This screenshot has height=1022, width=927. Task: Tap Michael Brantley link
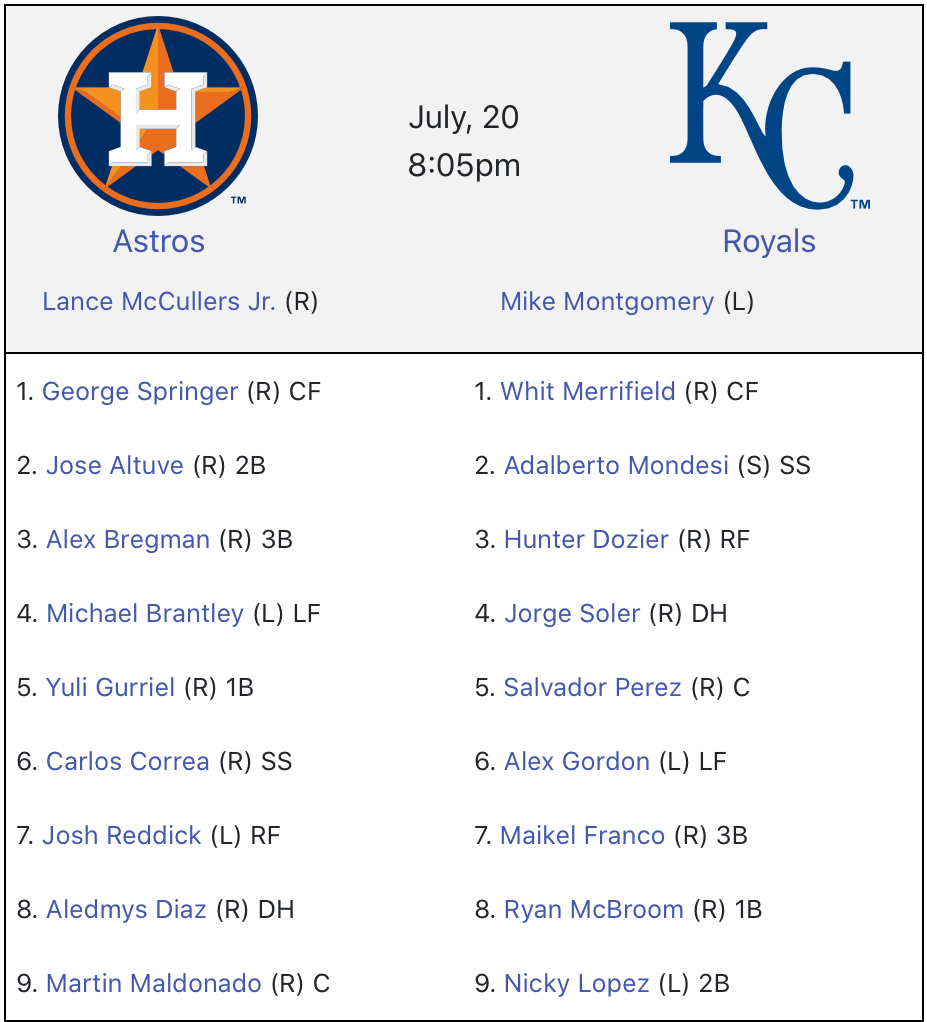[x=145, y=614]
